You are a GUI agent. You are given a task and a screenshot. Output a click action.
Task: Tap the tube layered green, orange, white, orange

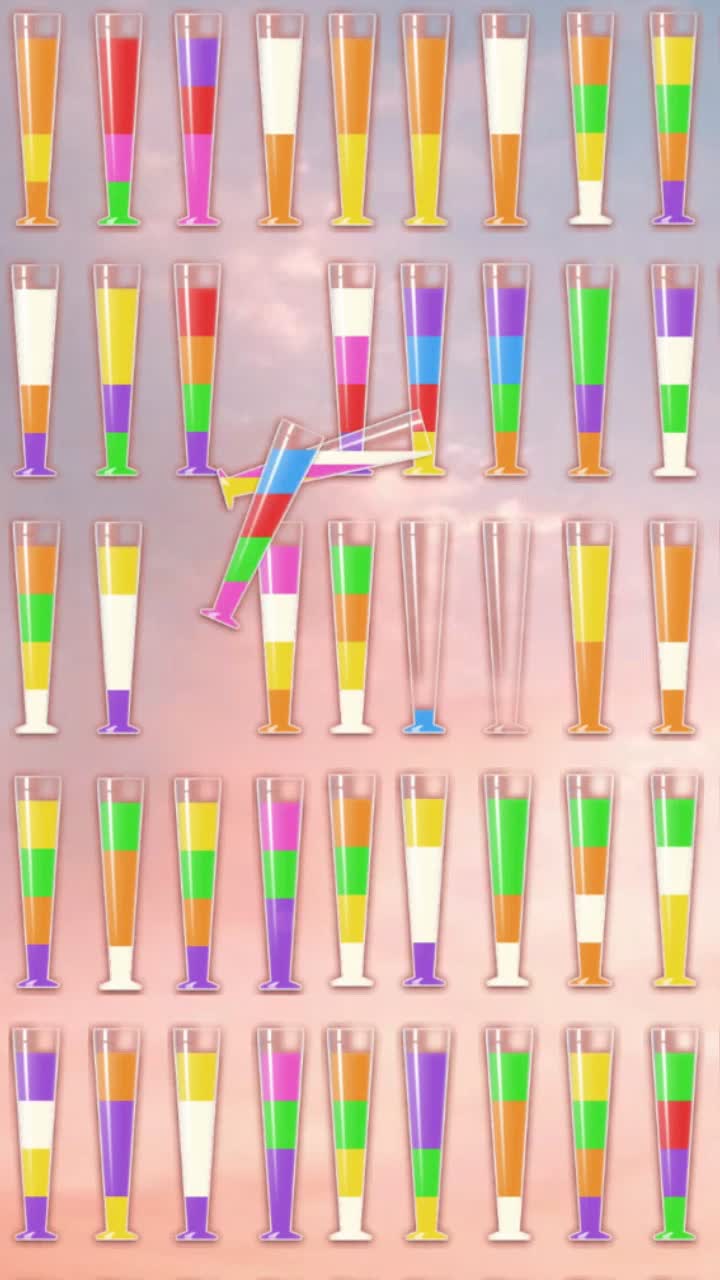[590, 880]
